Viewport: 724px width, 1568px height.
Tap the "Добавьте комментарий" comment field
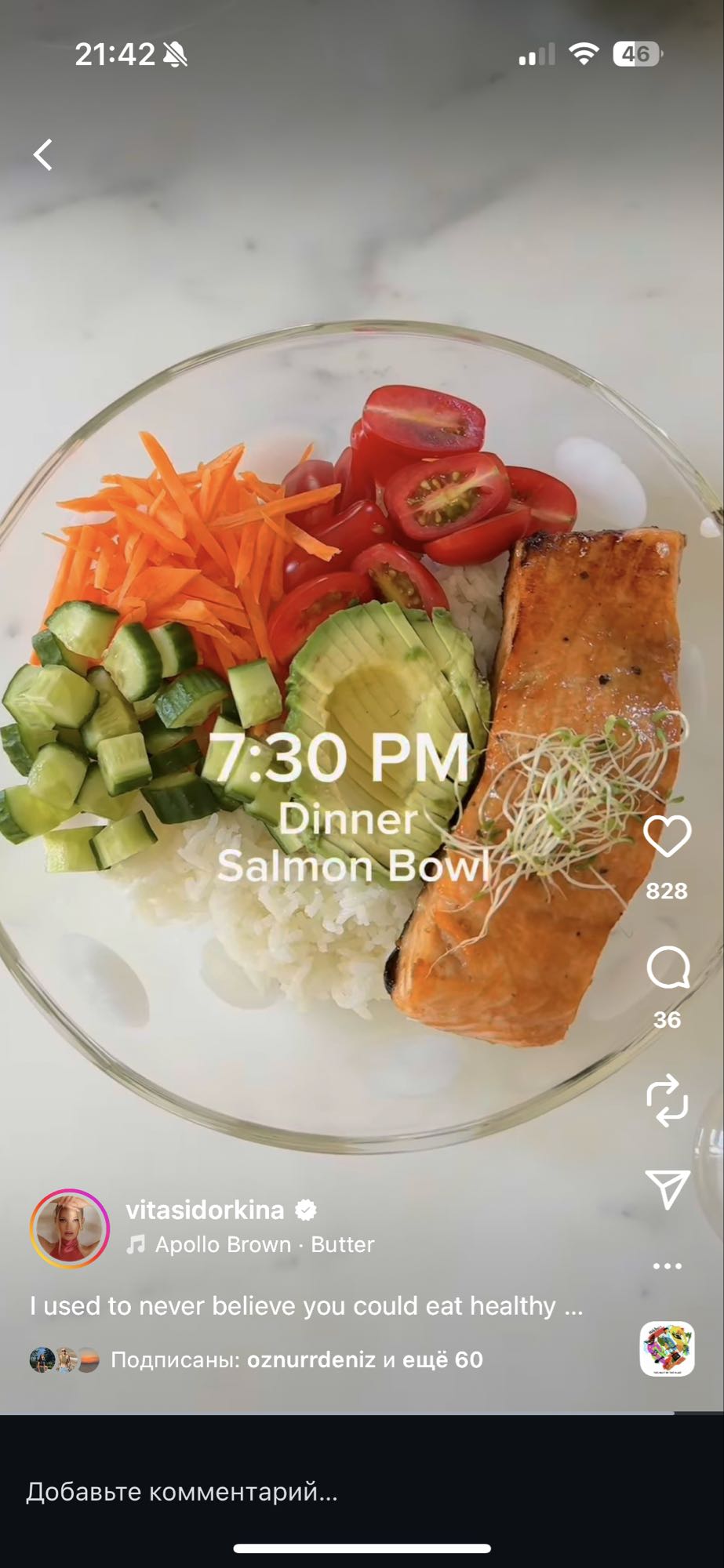point(182,1491)
